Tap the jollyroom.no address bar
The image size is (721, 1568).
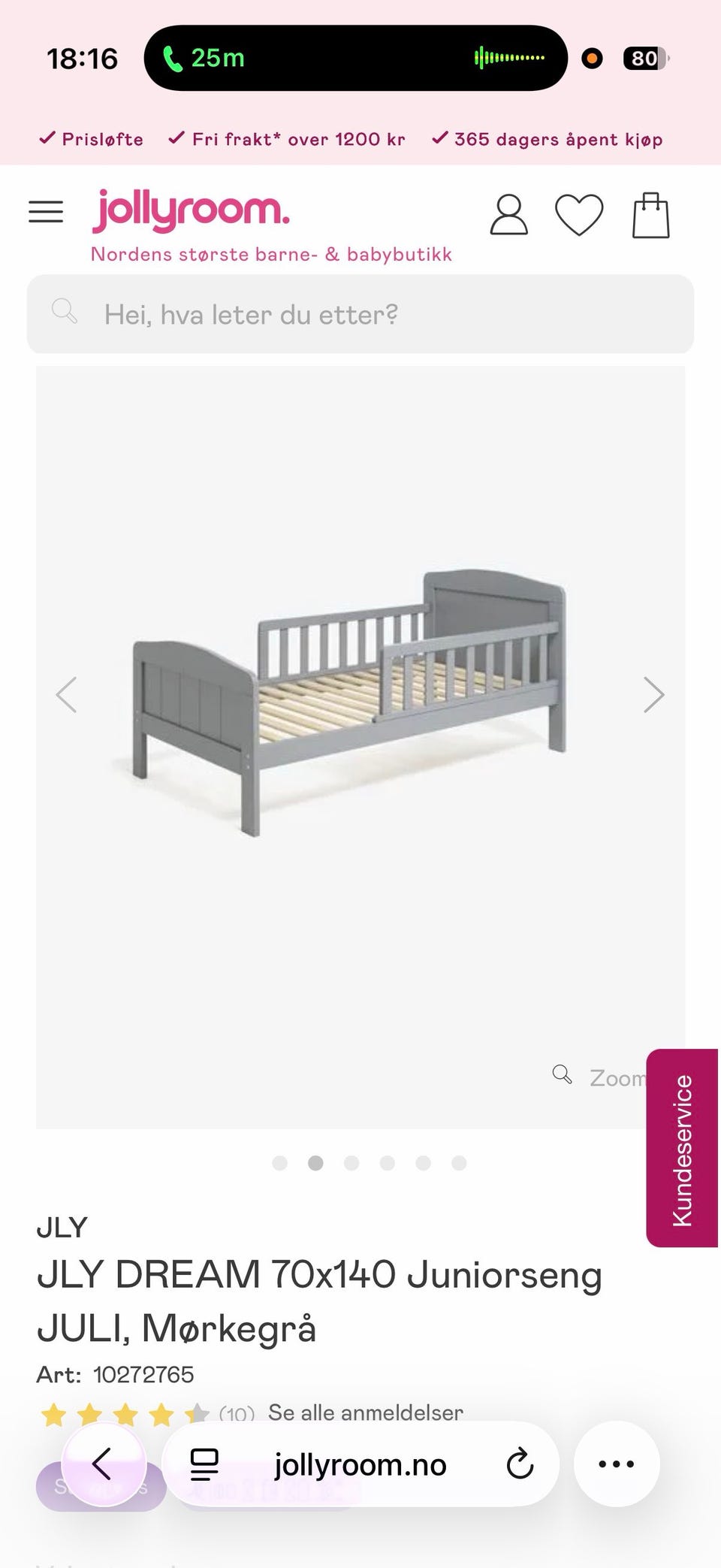point(360,1464)
